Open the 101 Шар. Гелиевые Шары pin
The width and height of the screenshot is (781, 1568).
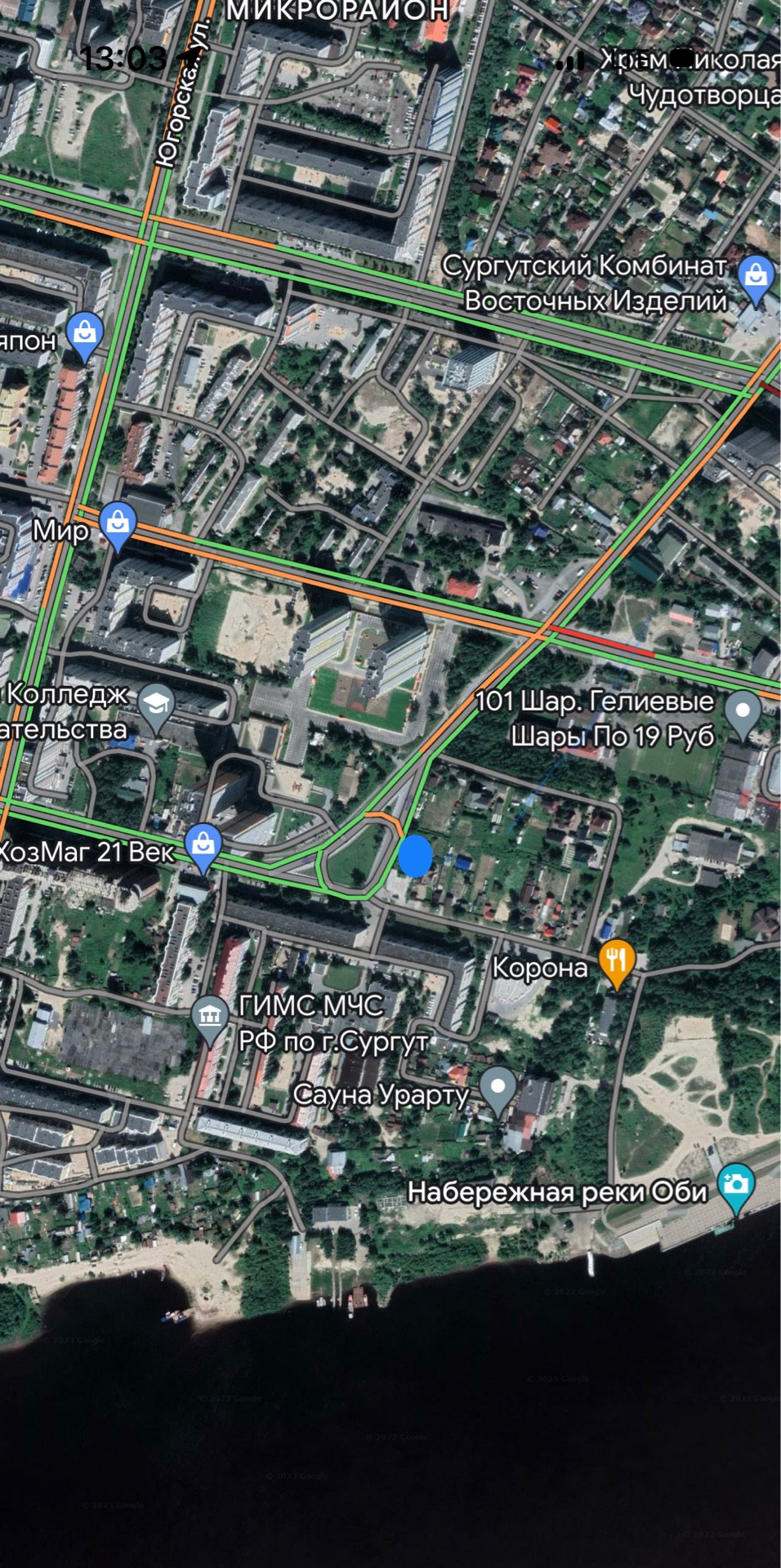[743, 714]
